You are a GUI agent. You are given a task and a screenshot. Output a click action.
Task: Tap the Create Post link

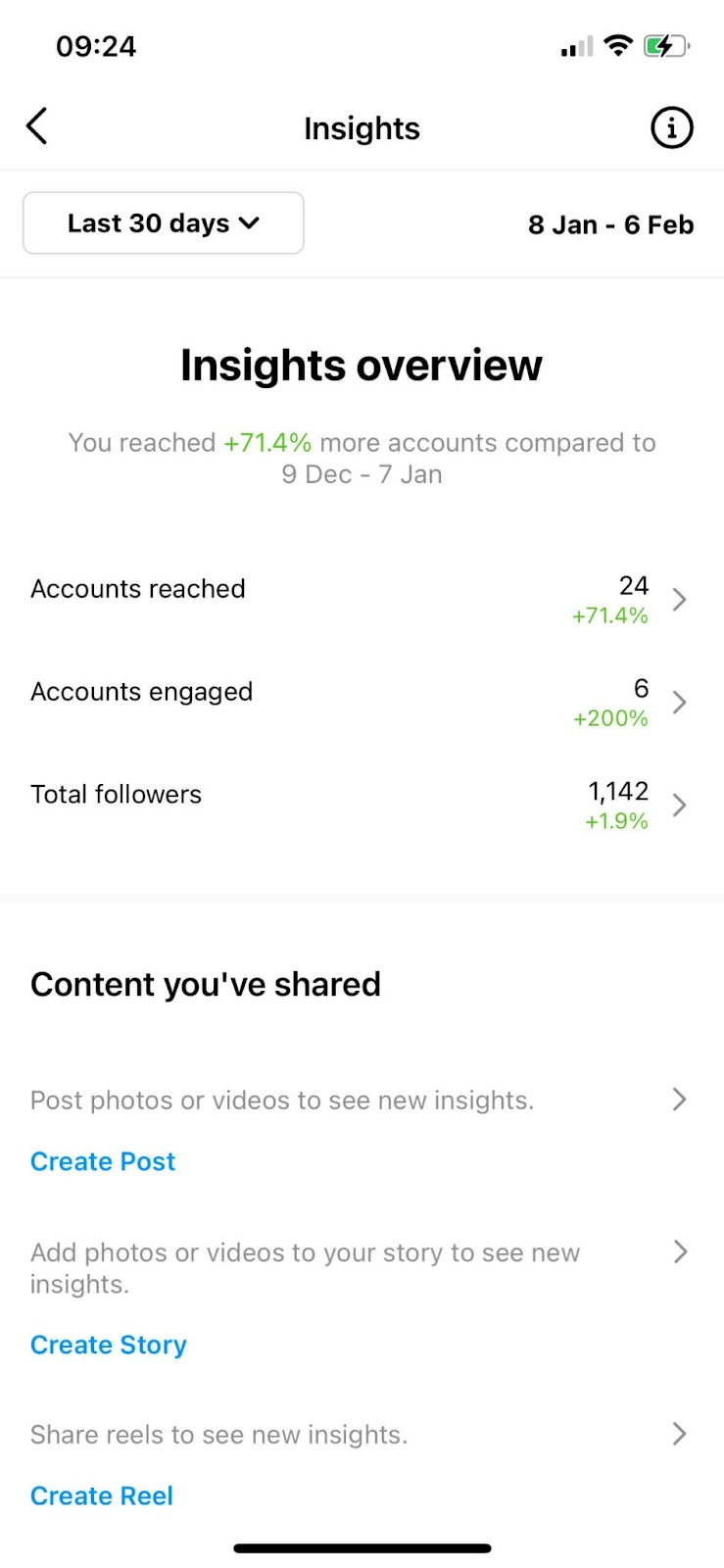(x=103, y=1161)
